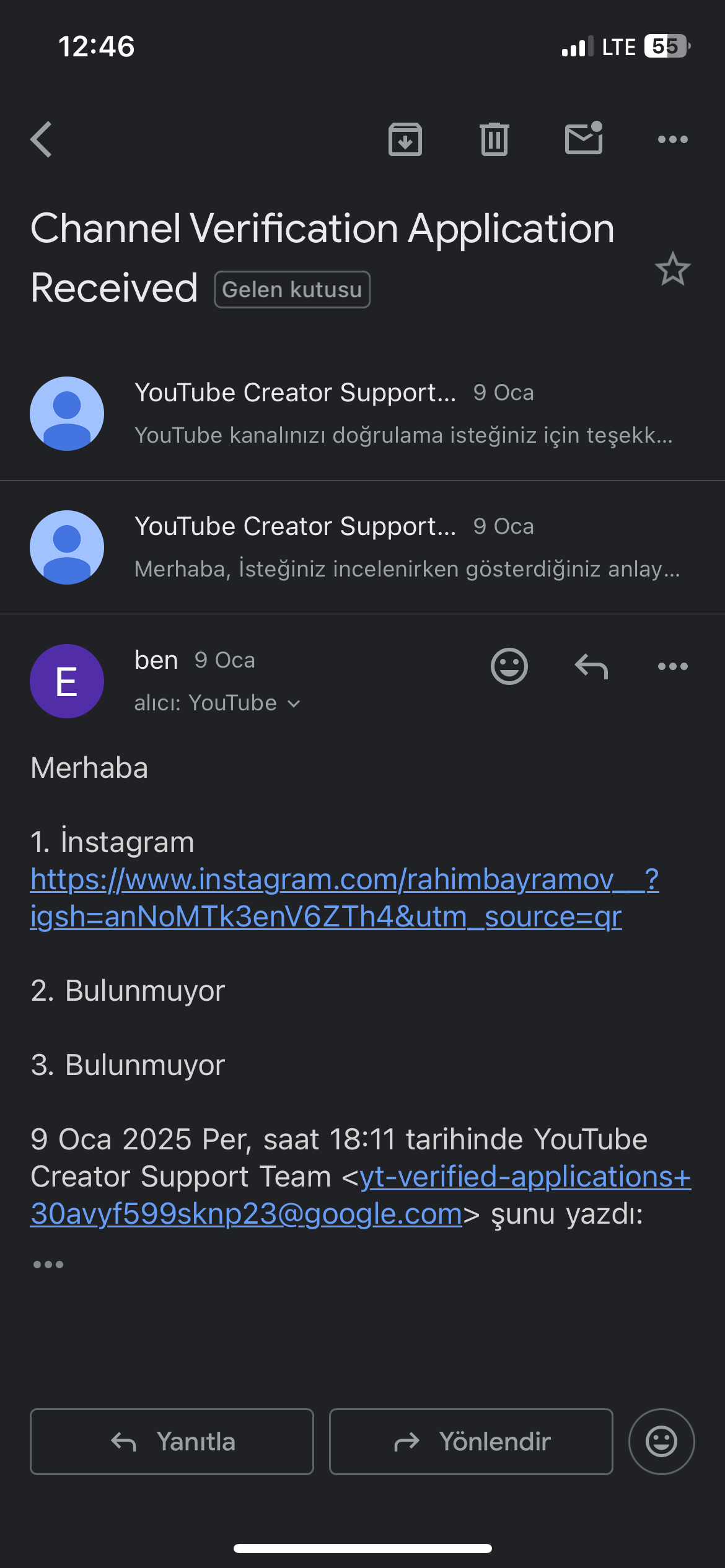This screenshot has width=725, height=1568.
Task: Add emoji reaction to ben's message
Action: (x=509, y=666)
